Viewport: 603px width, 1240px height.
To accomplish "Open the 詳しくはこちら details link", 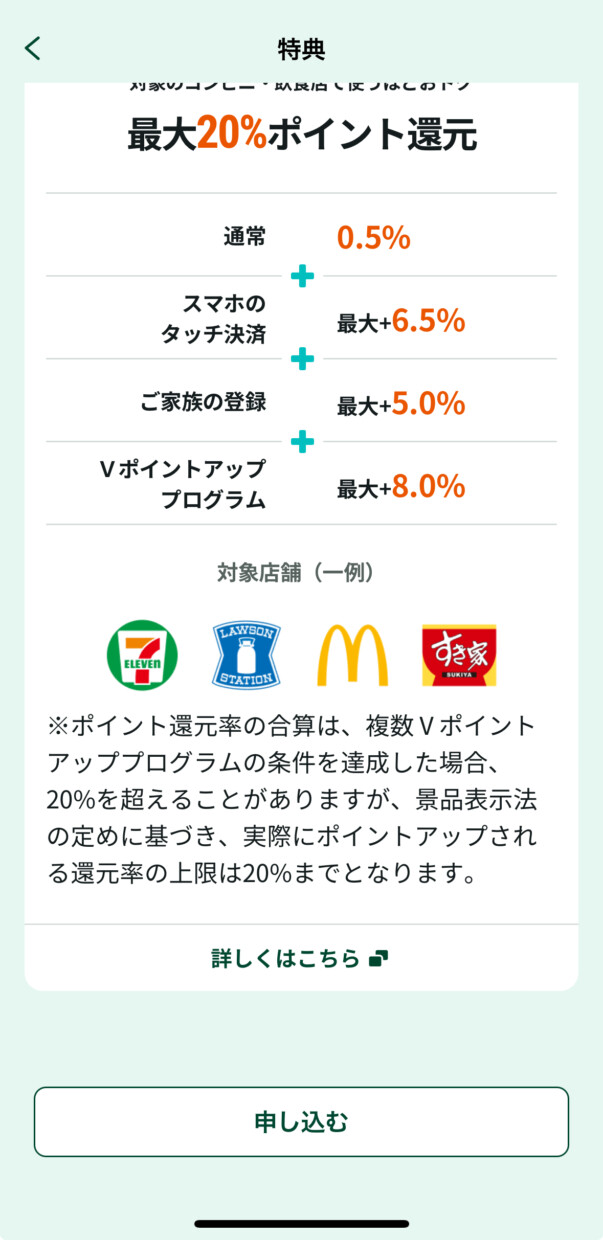I will coord(300,958).
